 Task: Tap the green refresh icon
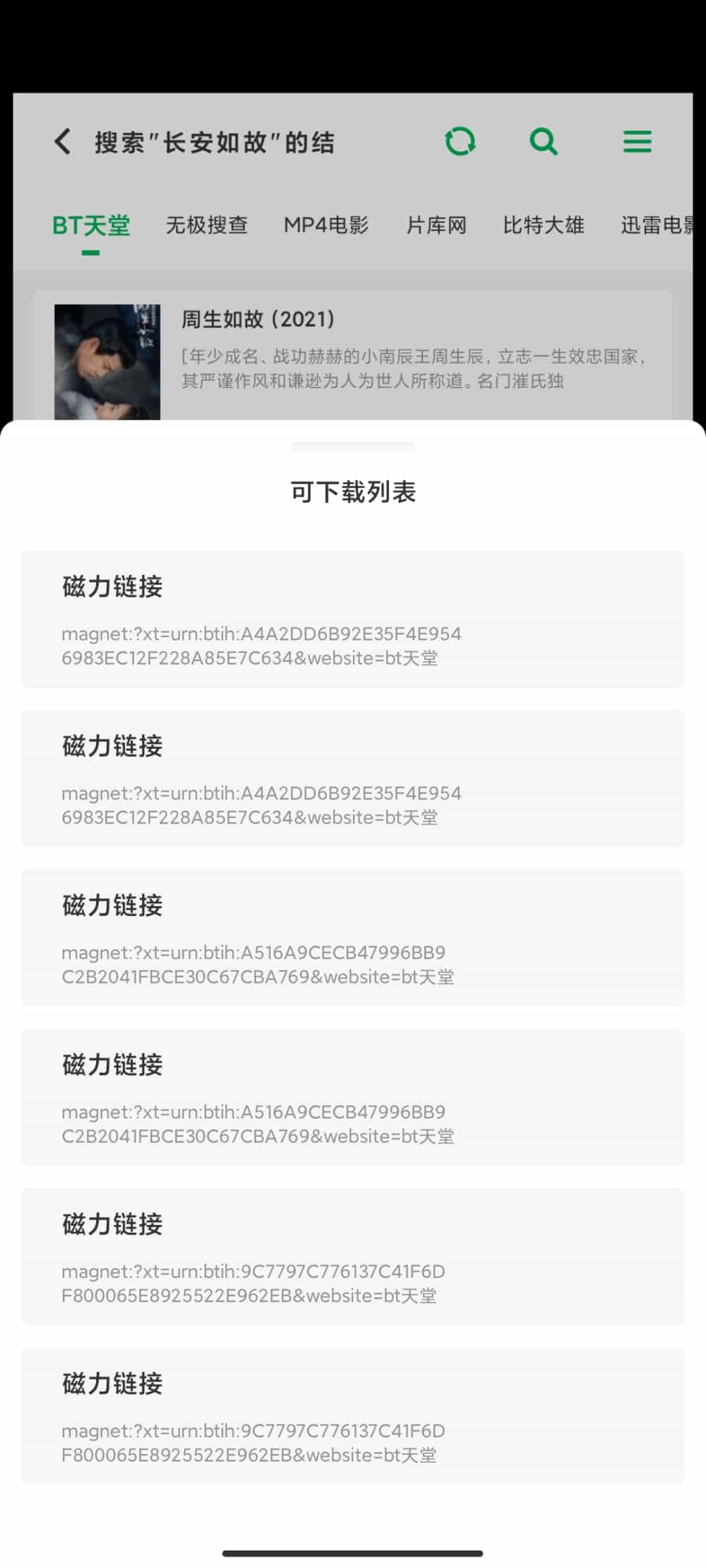460,142
